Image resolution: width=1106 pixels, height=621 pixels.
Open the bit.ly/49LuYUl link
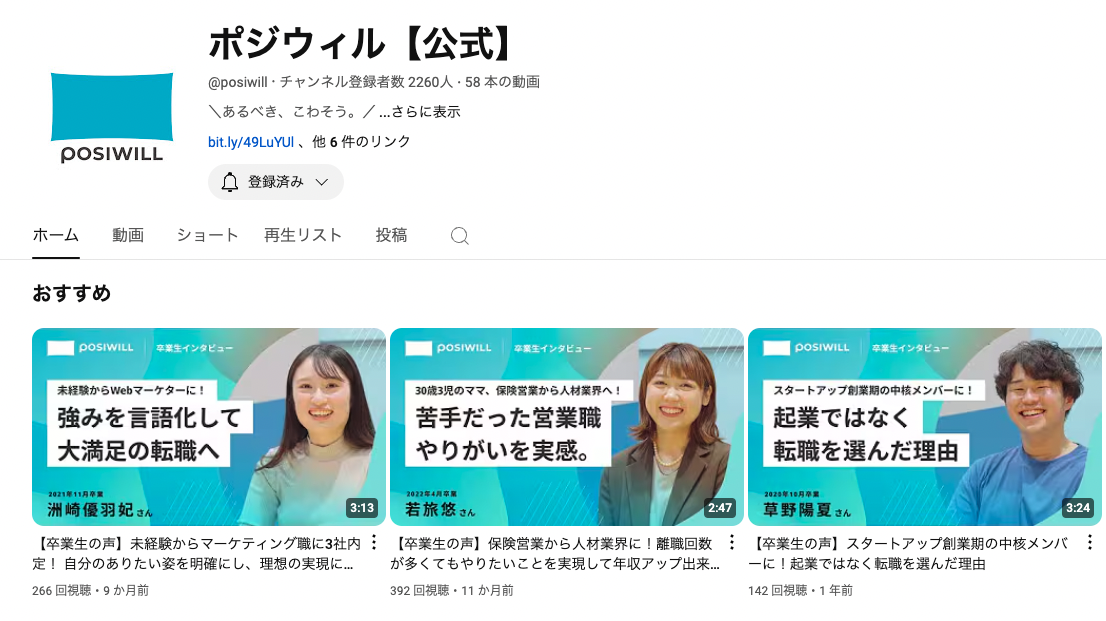click(x=251, y=142)
